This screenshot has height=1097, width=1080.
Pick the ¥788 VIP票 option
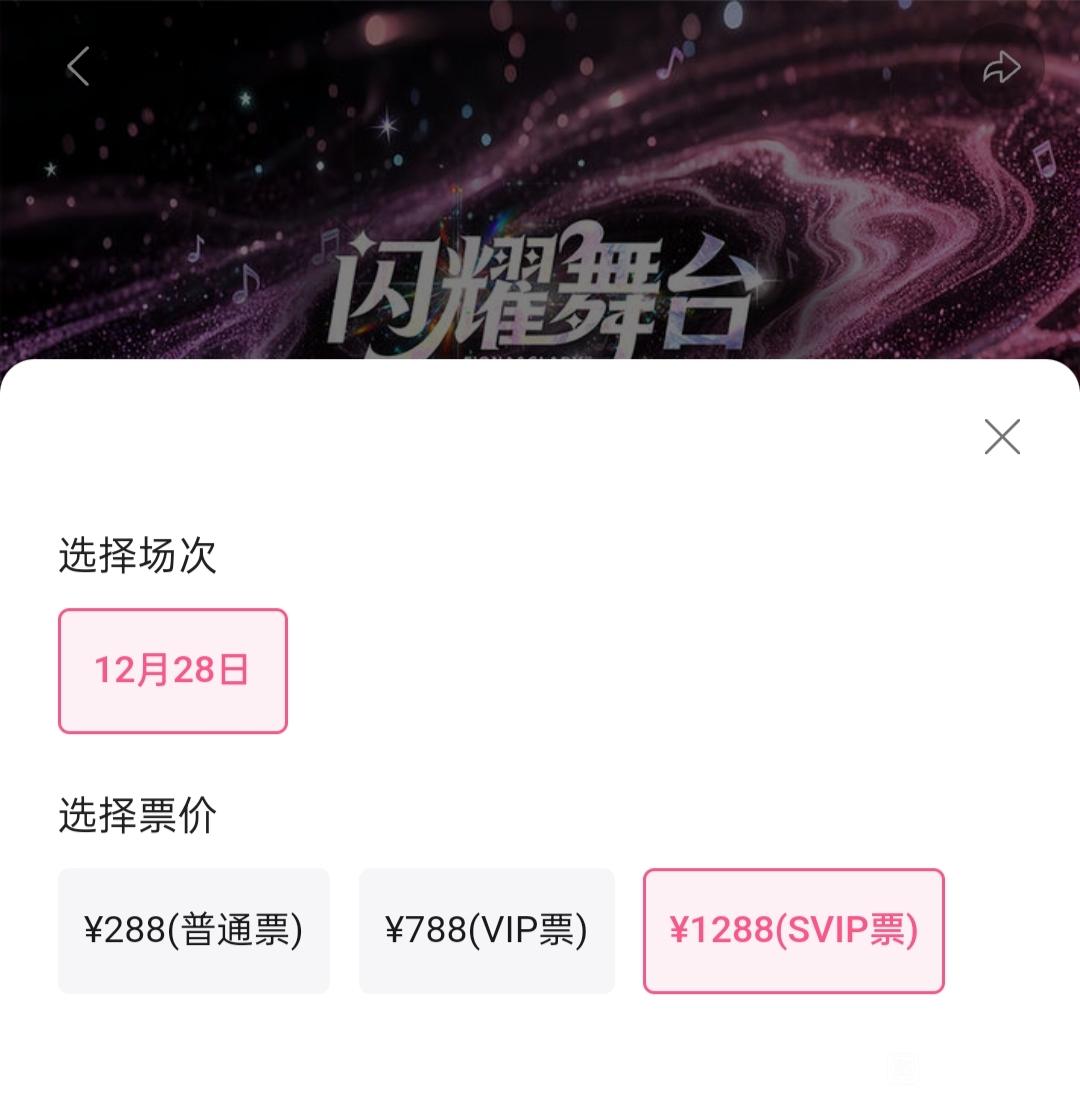487,931
